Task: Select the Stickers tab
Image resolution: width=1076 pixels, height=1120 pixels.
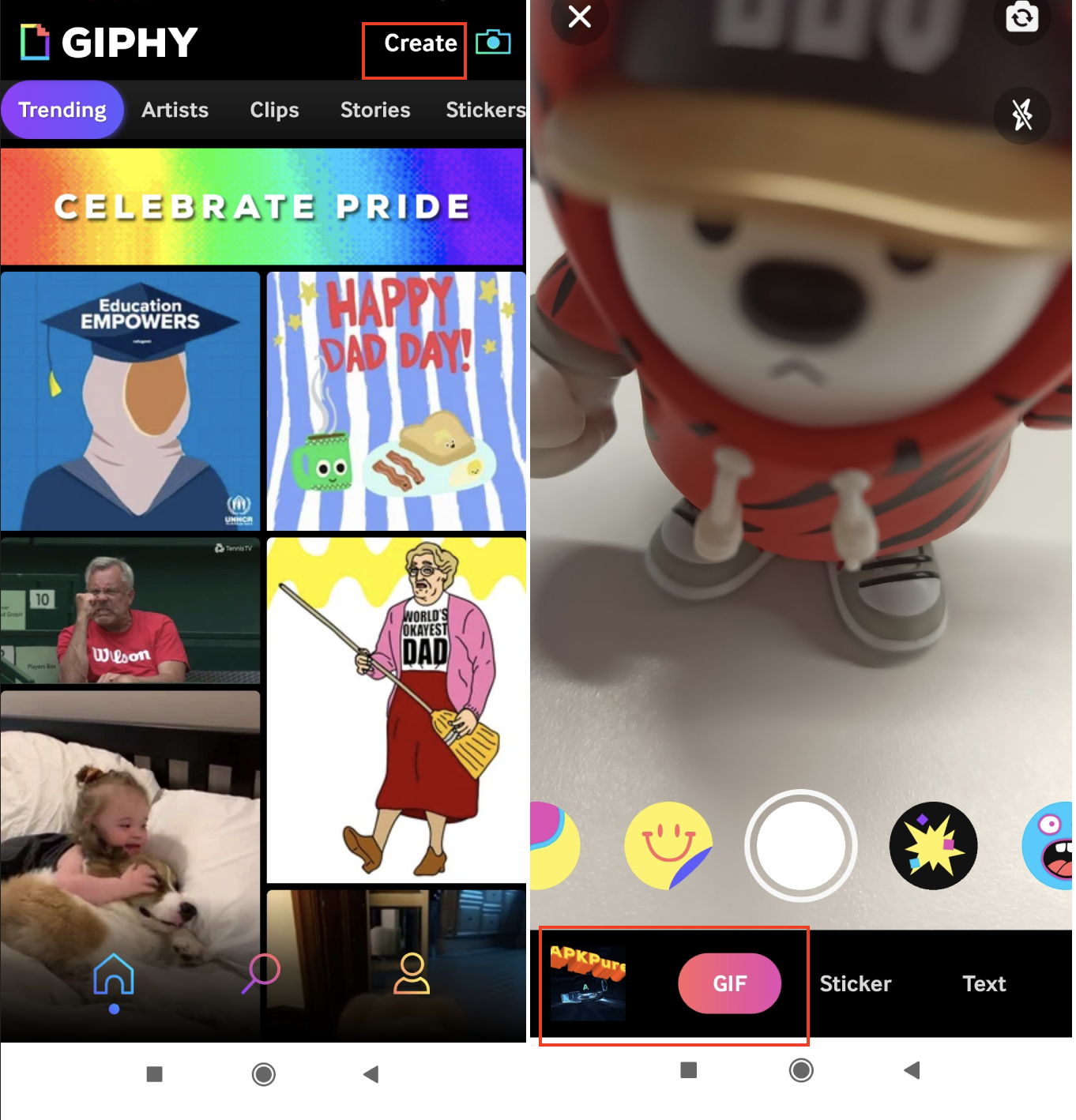Action: click(x=484, y=110)
